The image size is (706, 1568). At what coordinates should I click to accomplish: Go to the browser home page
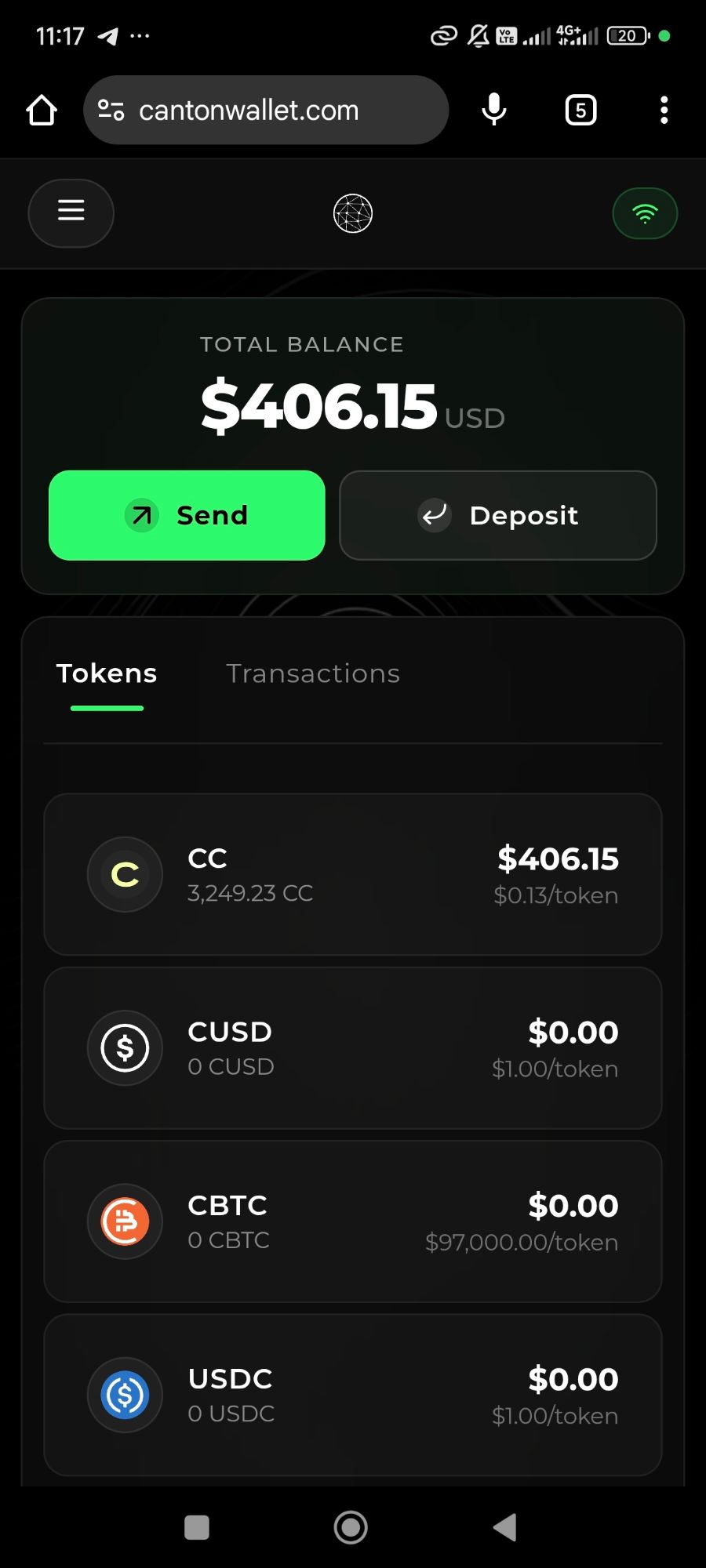[42, 111]
